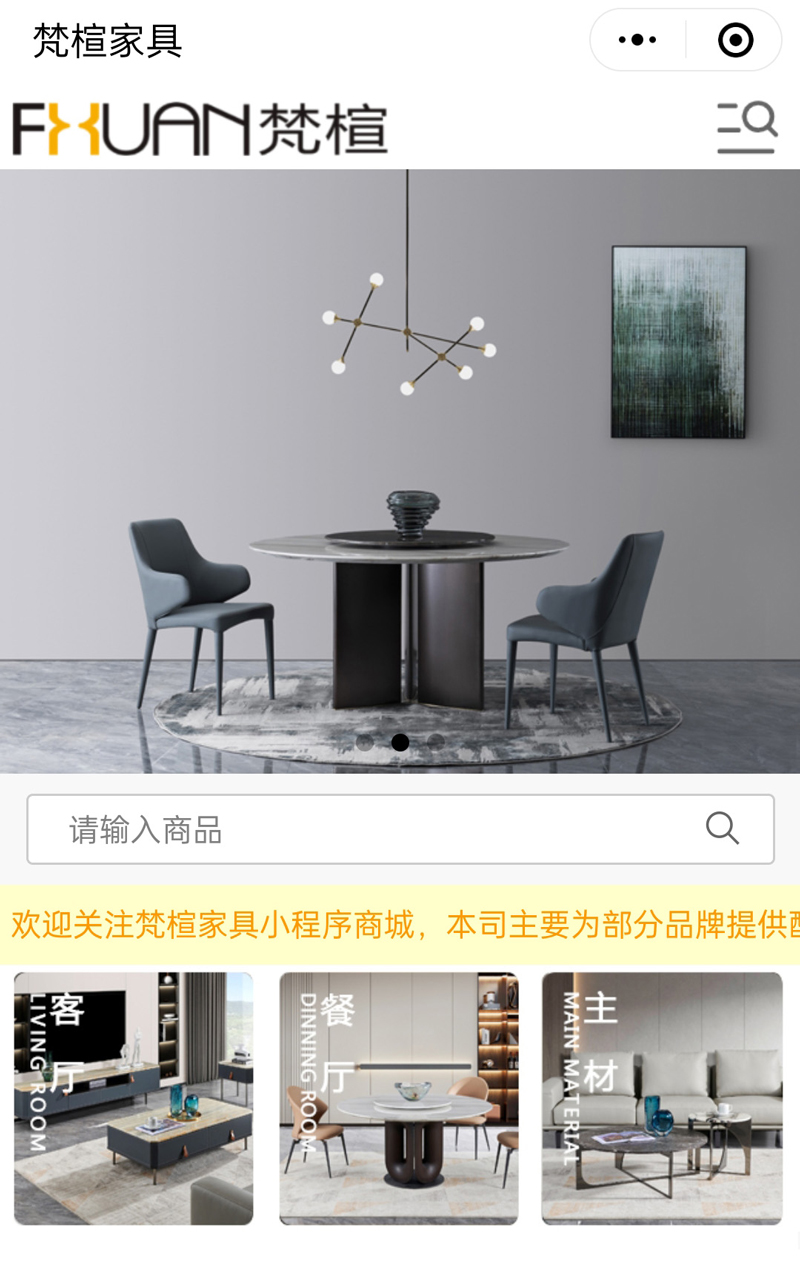The width and height of the screenshot is (800, 1267).
Task: Tap the dining table banner image
Action: [x=400, y=470]
